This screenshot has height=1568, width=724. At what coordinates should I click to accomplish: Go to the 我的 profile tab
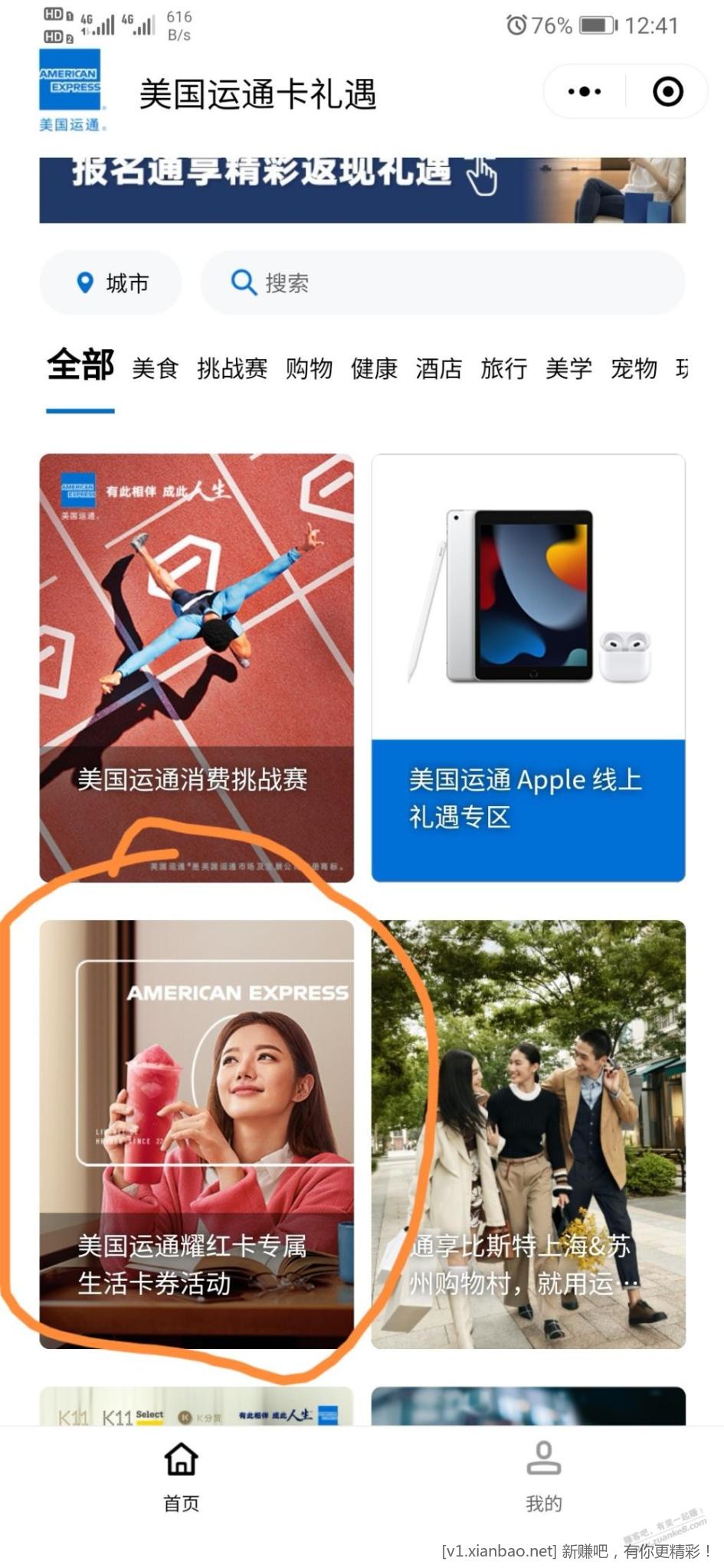click(543, 1476)
